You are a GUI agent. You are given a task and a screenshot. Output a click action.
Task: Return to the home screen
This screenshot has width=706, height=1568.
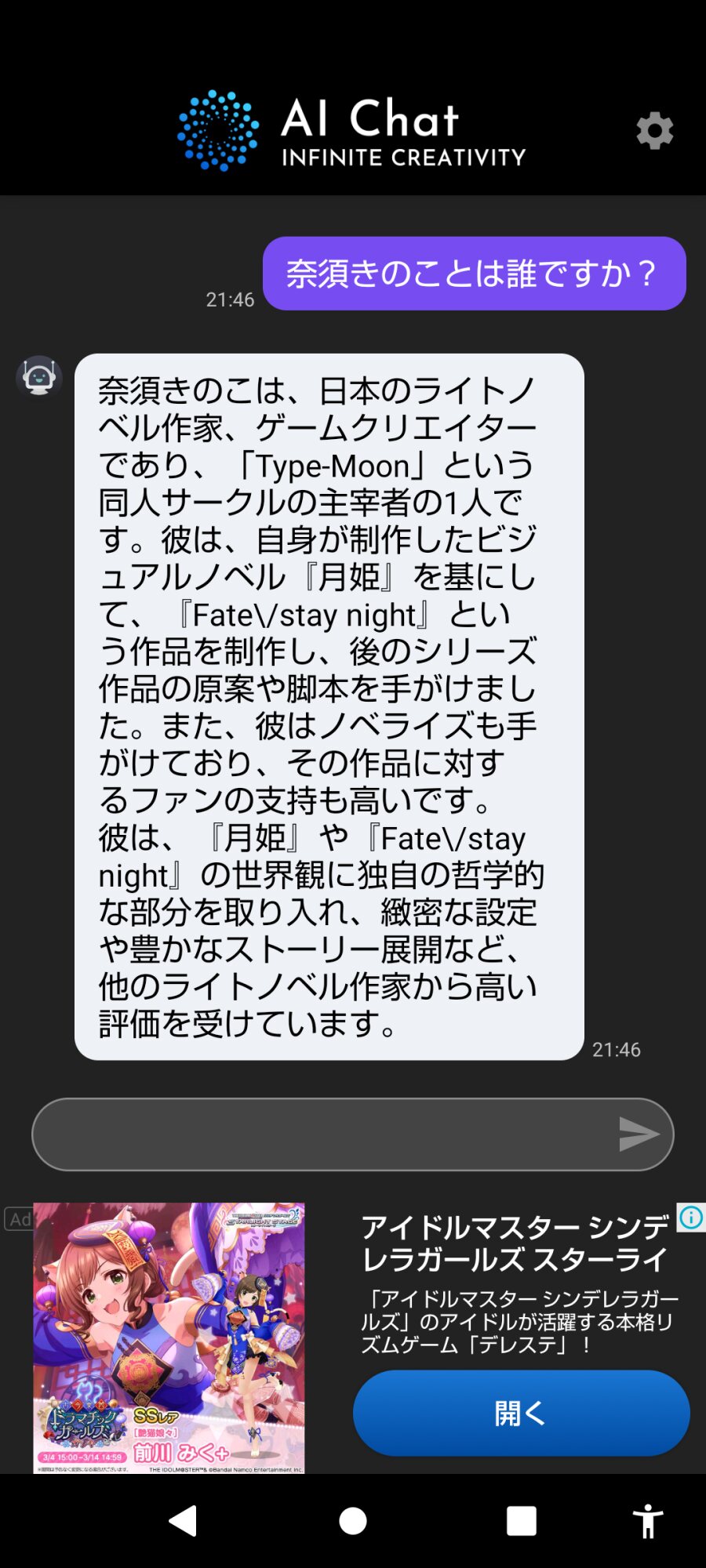353,1521
